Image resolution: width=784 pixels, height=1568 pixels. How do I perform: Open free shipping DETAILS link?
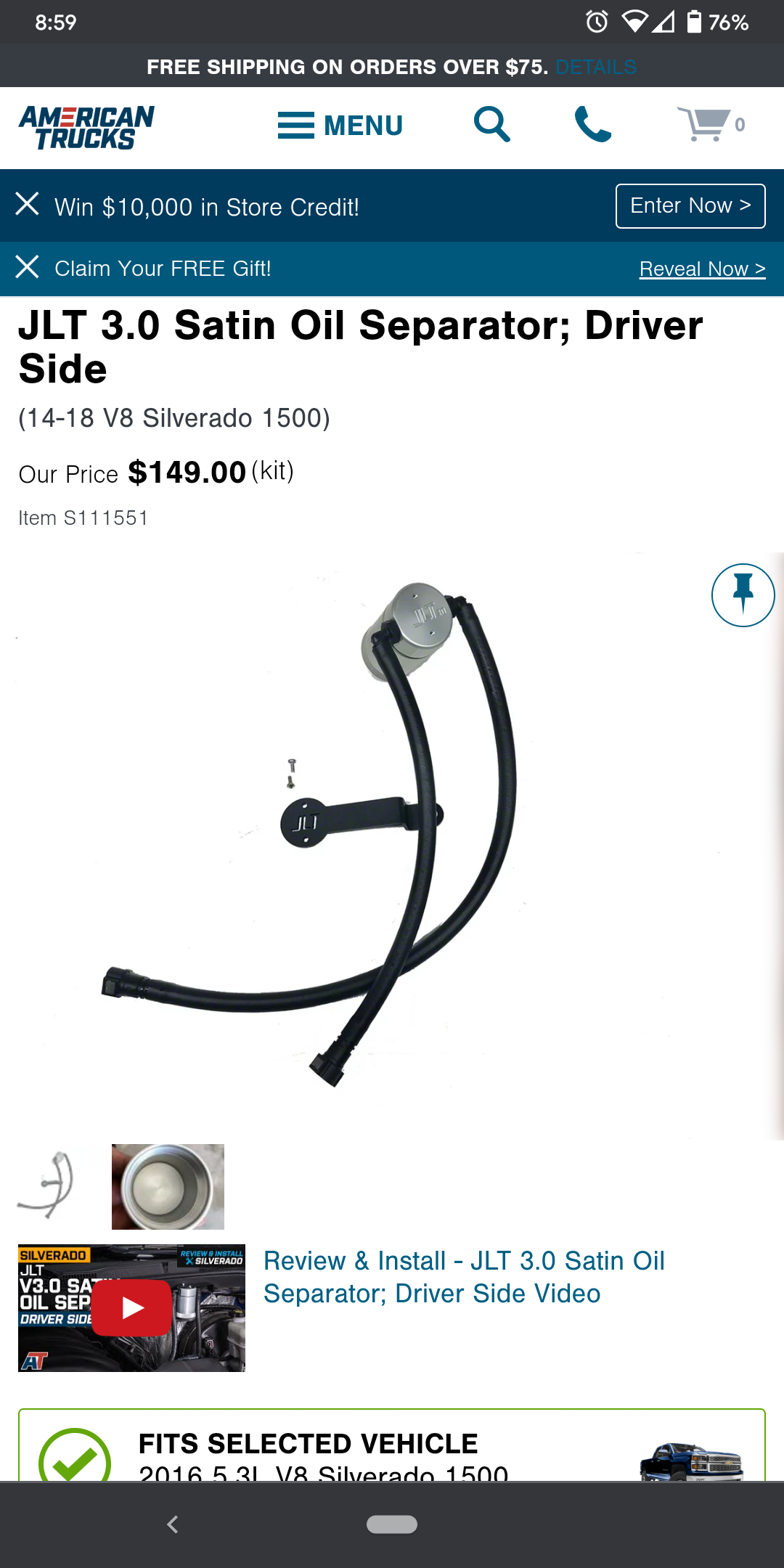[595, 67]
